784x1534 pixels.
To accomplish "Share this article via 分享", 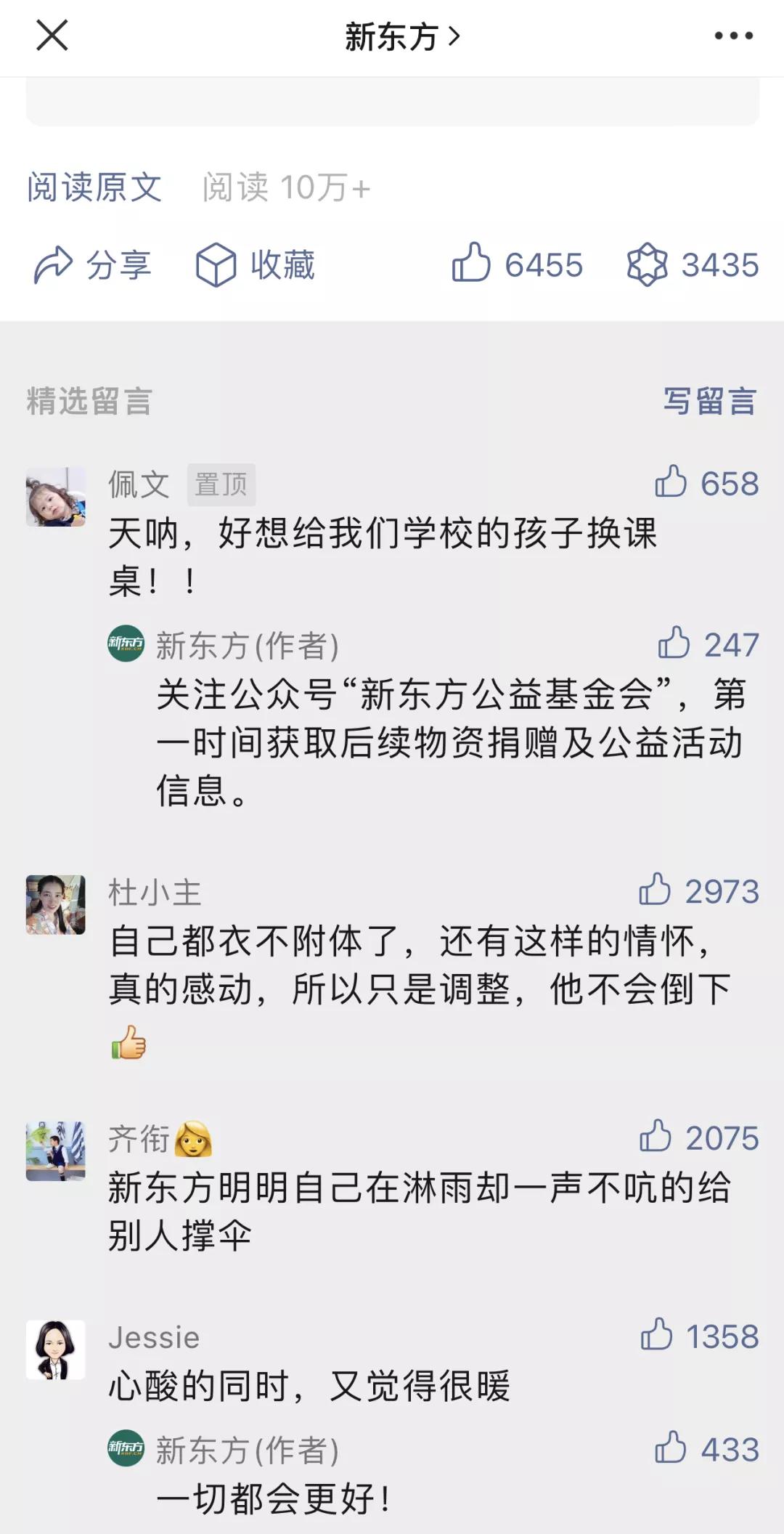I will tap(93, 264).
